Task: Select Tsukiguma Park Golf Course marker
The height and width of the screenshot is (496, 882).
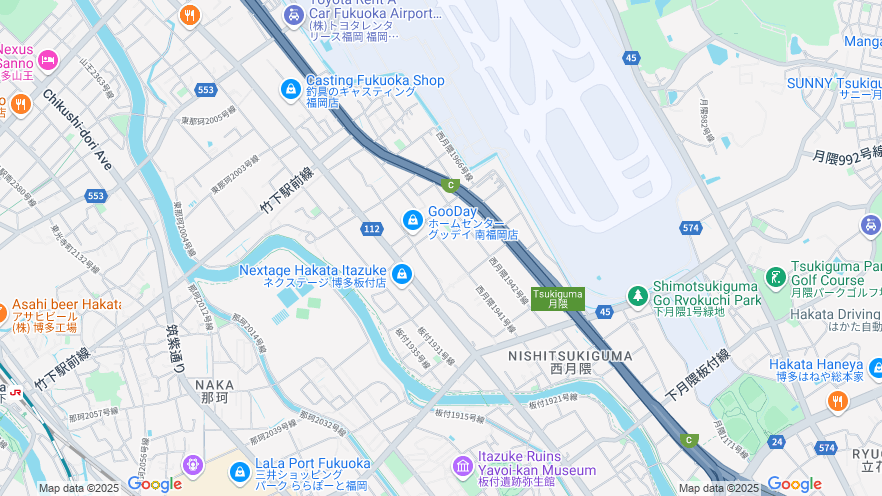Action: tap(775, 277)
